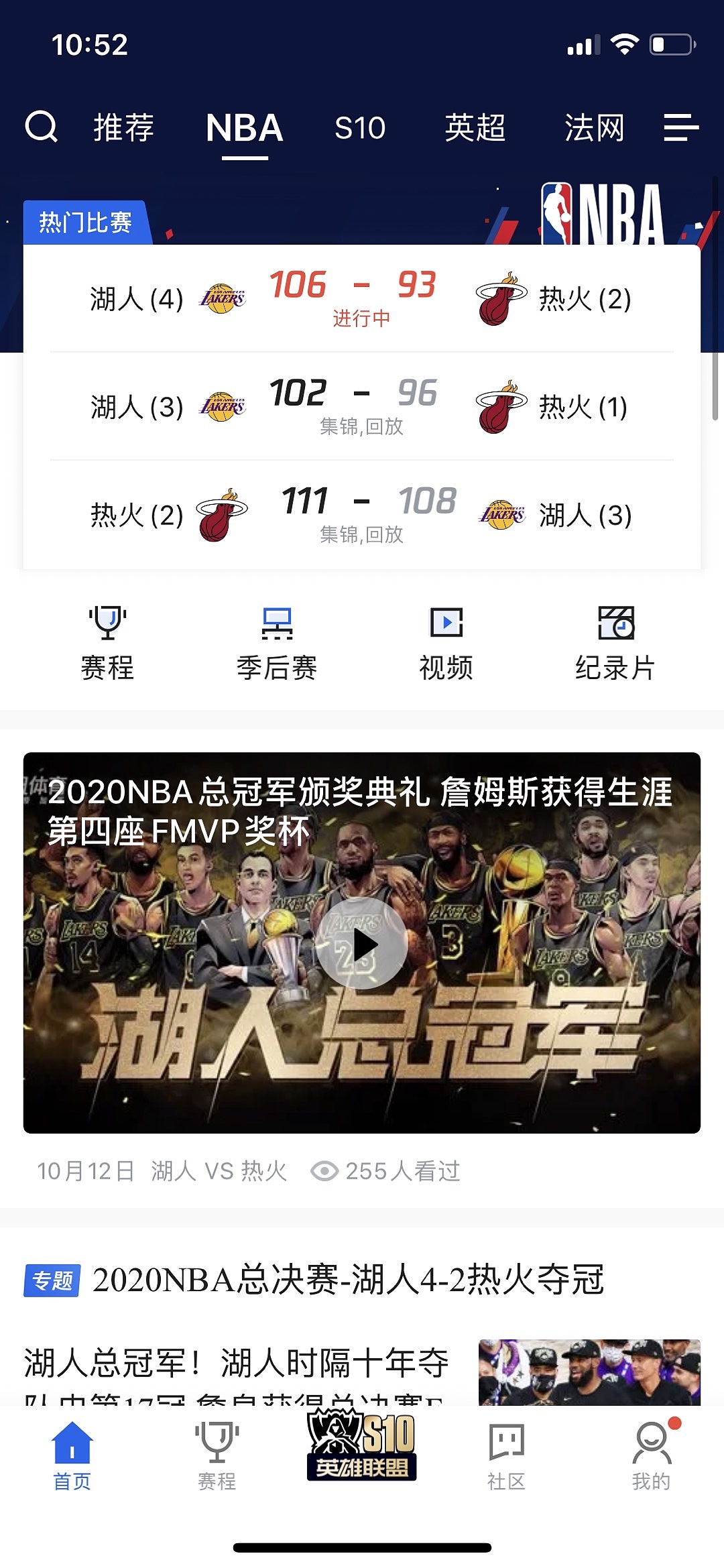This screenshot has width=724, height=1568.
Task: Open the 视频 shortcut
Action: [x=446, y=643]
